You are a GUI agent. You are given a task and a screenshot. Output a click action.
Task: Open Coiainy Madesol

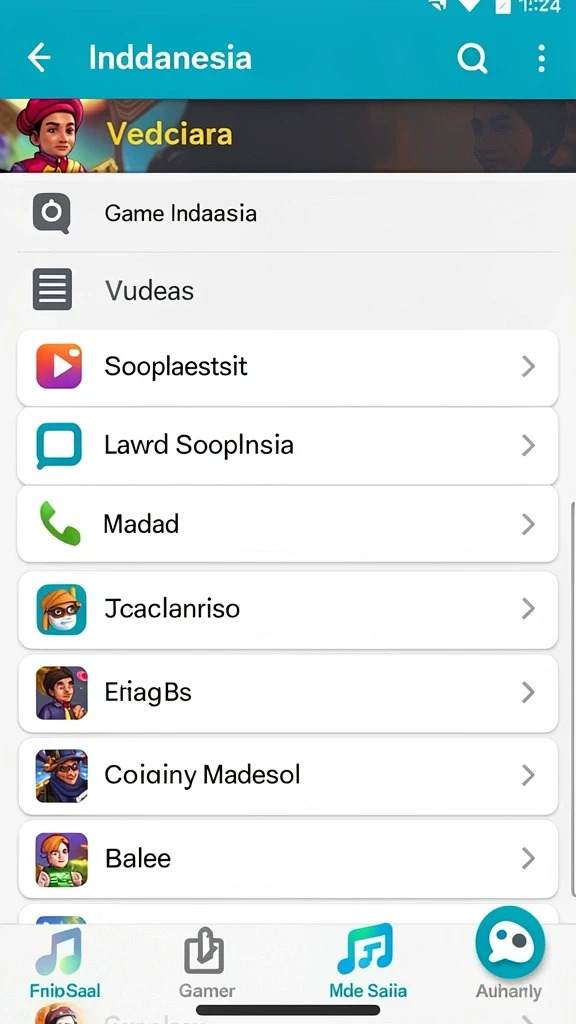click(x=287, y=776)
